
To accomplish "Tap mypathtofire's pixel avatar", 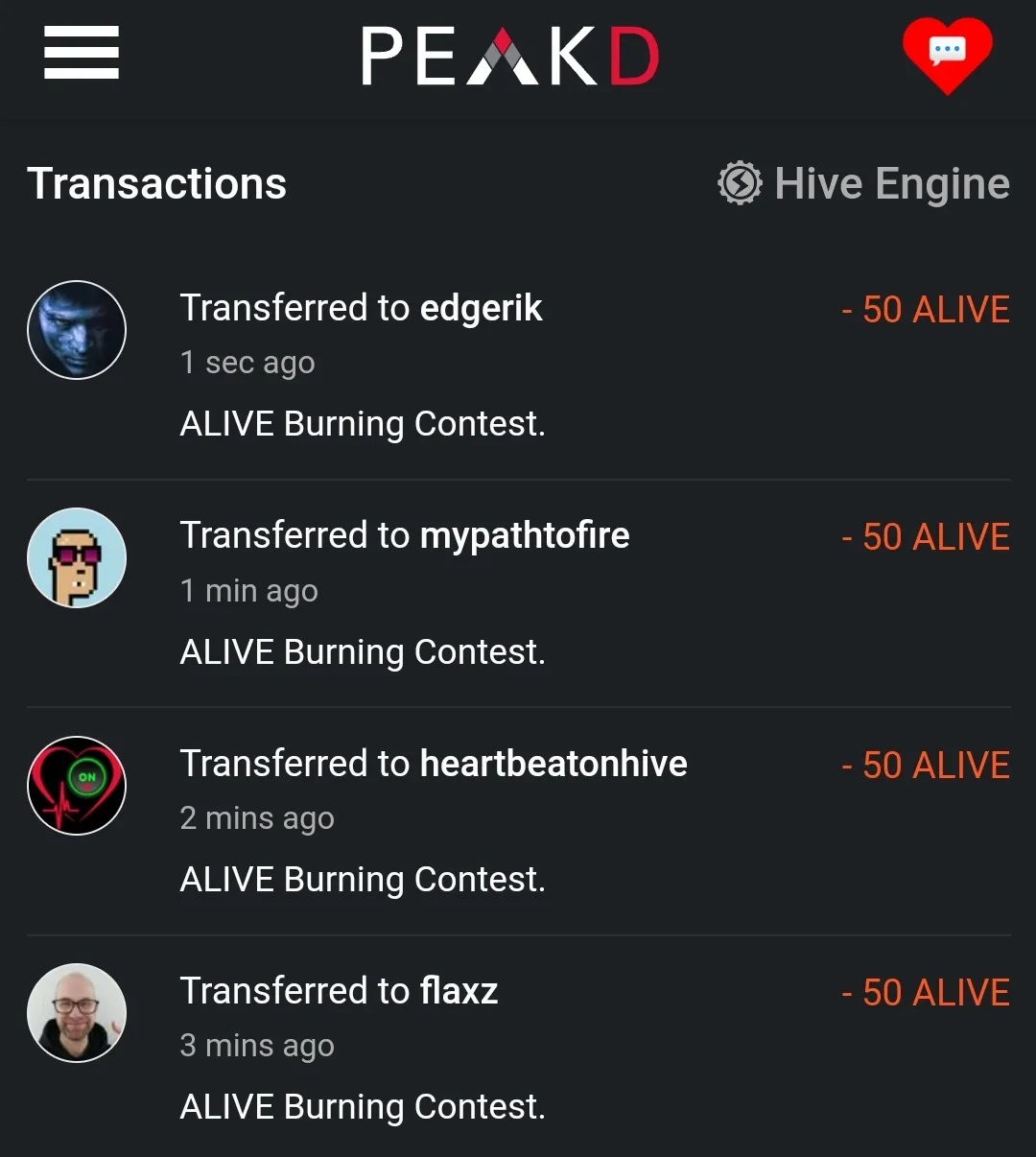I will [77, 558].
